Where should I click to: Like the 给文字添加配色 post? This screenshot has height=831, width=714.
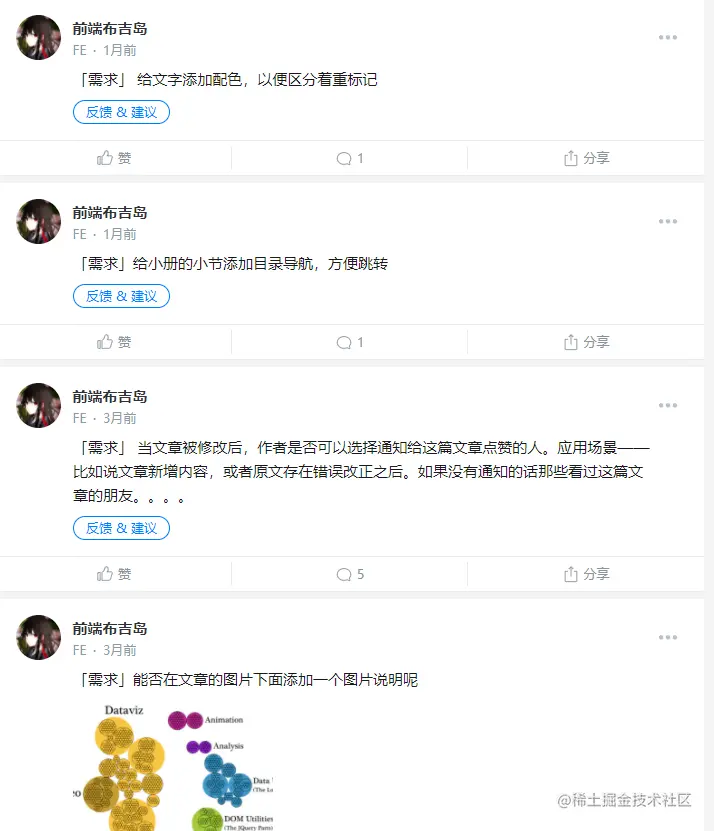[x=115, y=158]
